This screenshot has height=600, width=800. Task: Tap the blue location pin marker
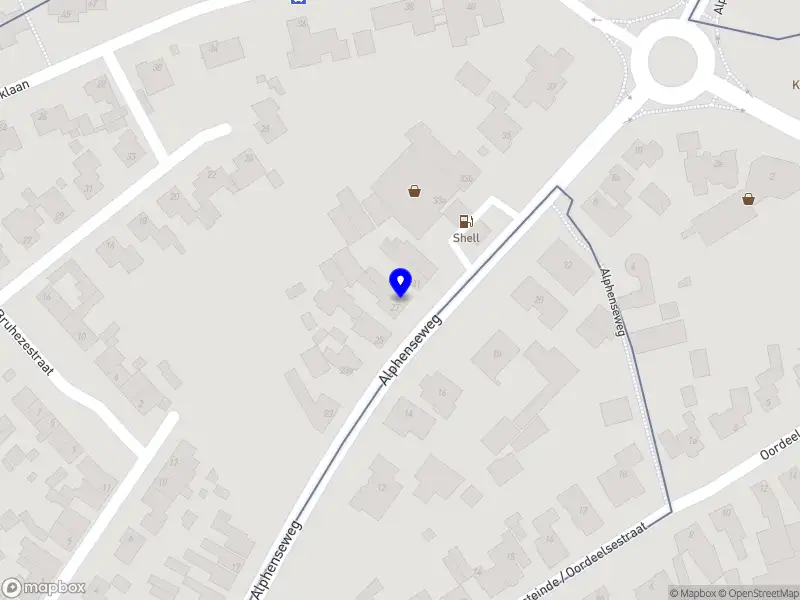[400, 282]
